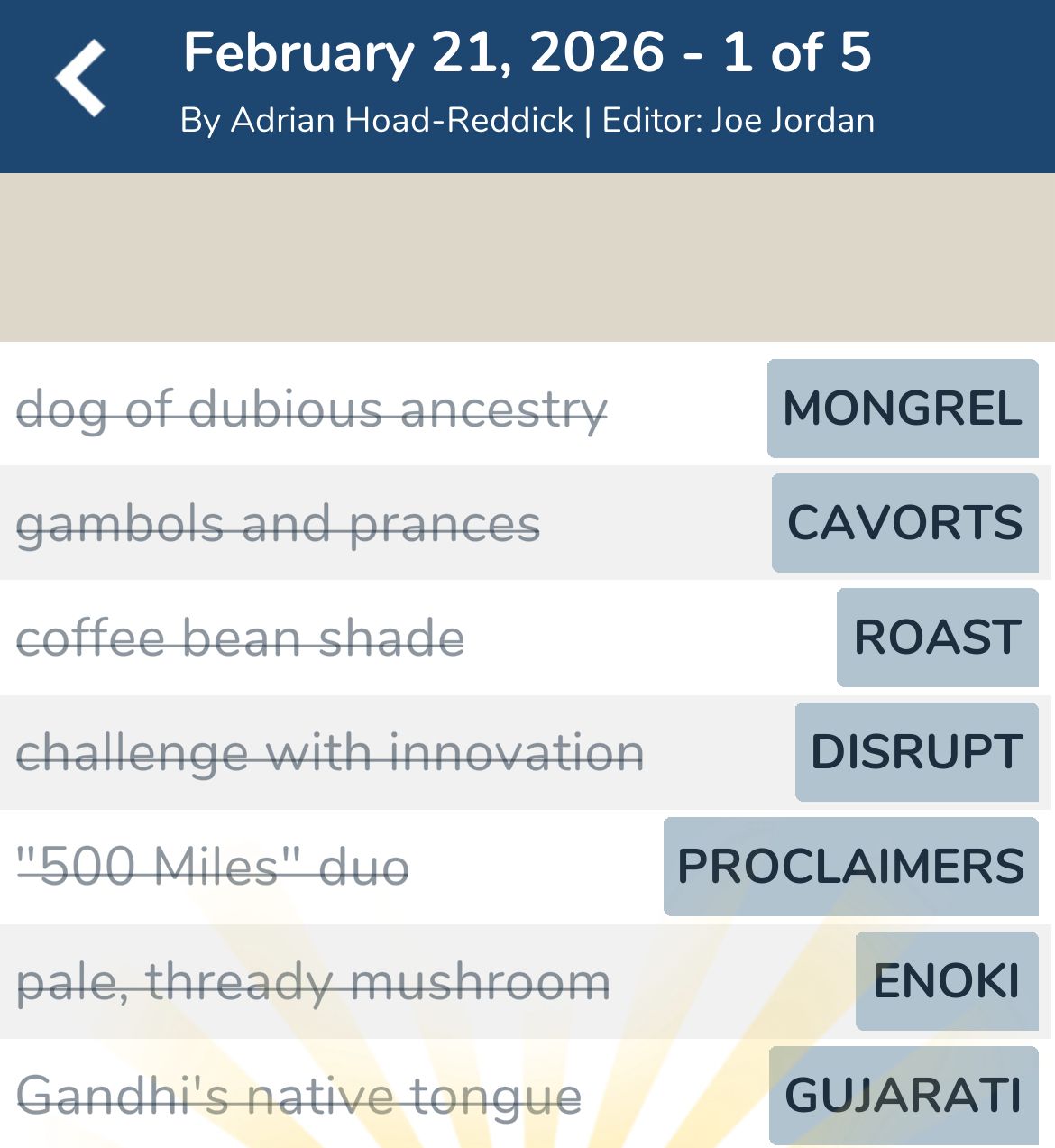The width and height of the screenshot is (1055, 1148).
Task: Click the 'dog of dubious ancestry' clue
Action: [x=313, y=409]
